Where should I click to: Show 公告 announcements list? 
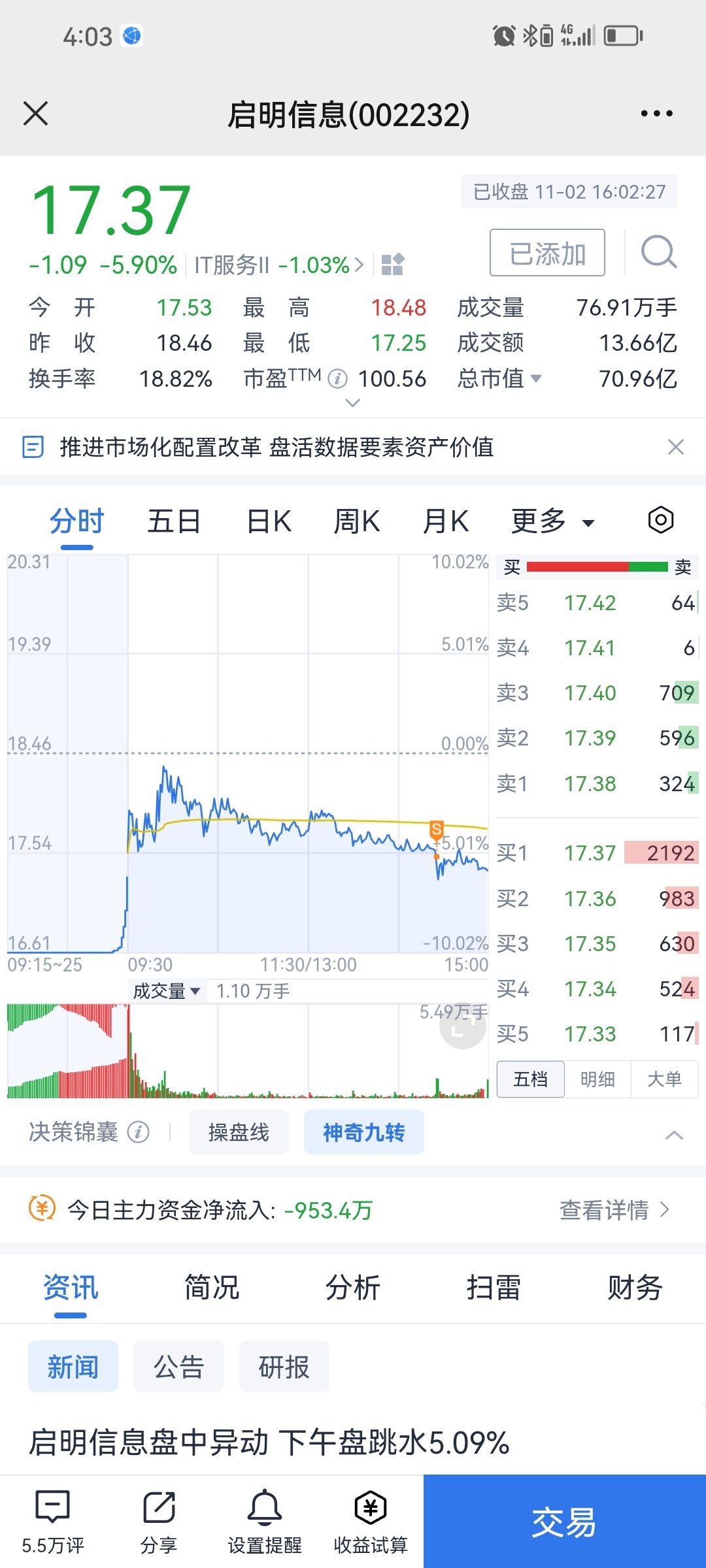coord(178,1367)
